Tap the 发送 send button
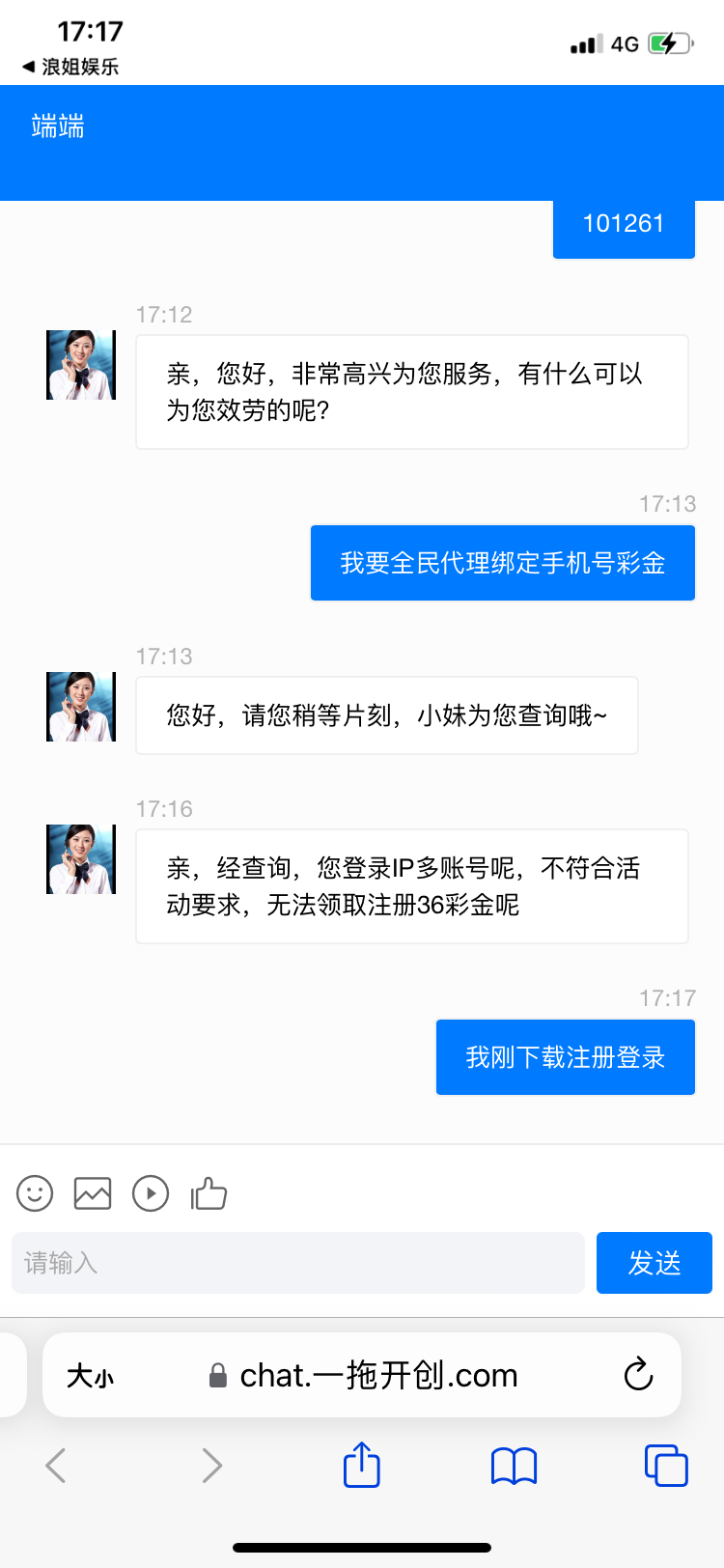The height and width of the screenshot is (1568, 724). pos(654,1263)
